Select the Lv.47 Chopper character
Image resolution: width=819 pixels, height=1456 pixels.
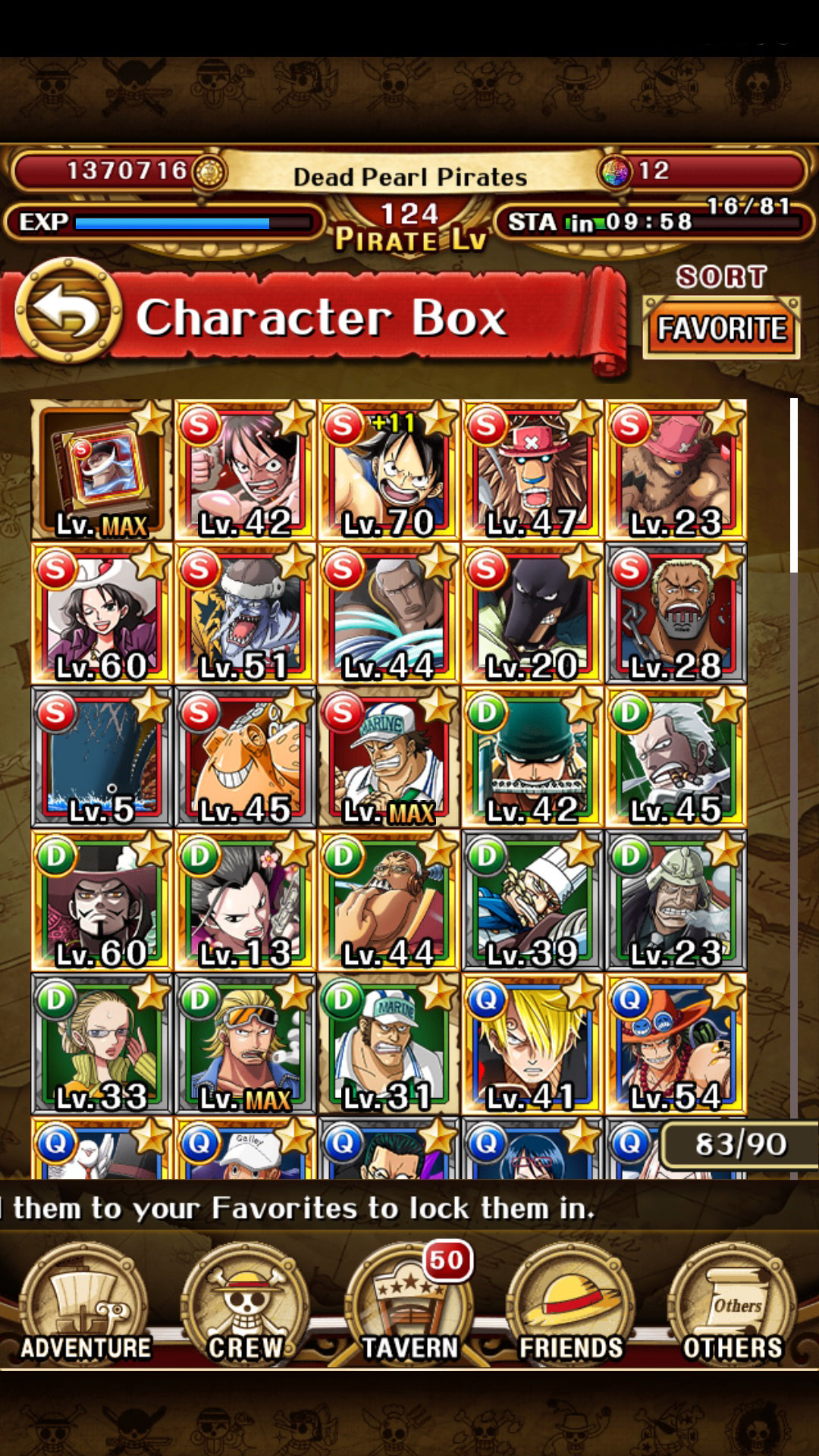click(x=532, y=470)
